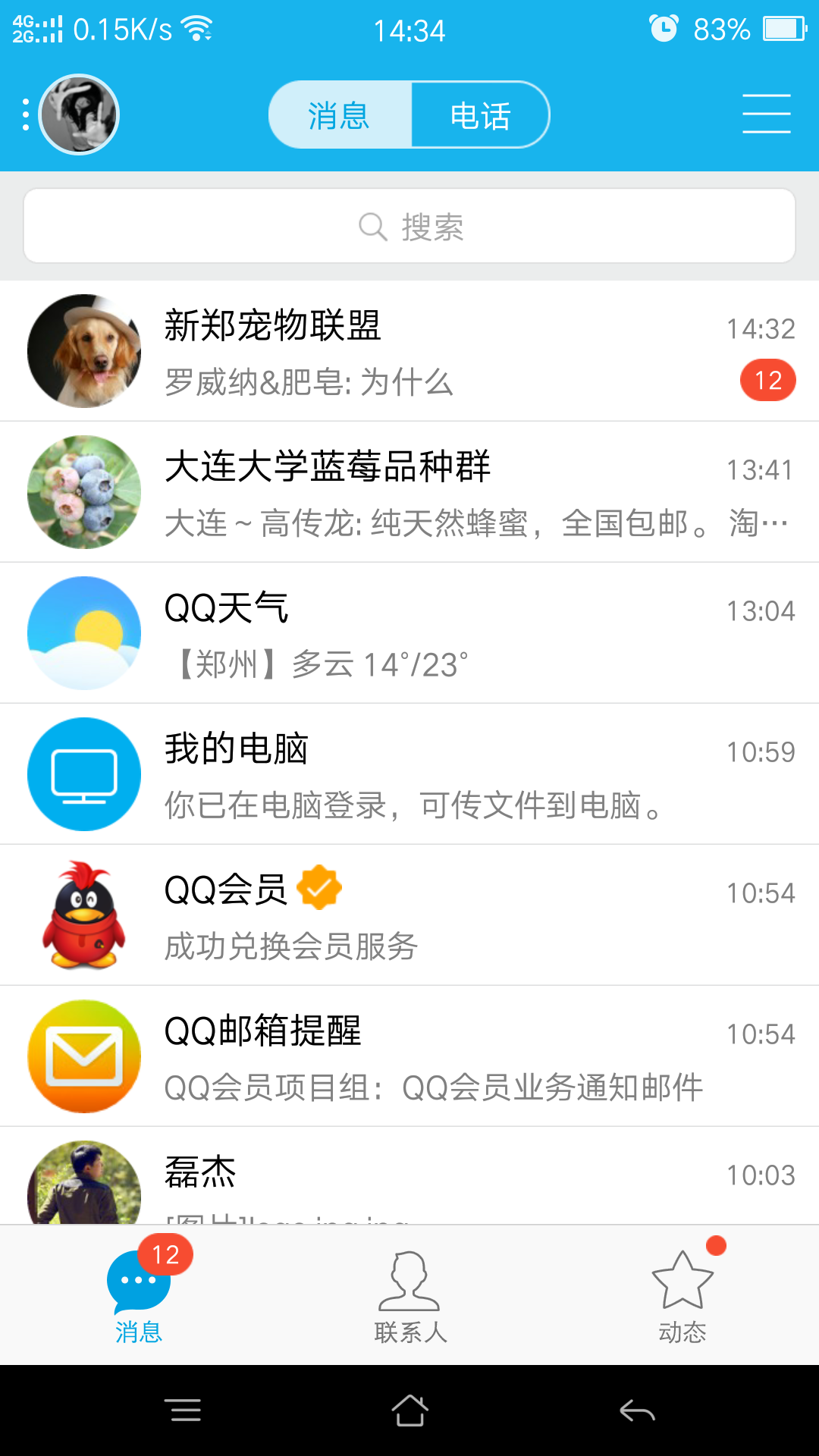Open the three-line menu icon at top right

(x=766, y=114)
